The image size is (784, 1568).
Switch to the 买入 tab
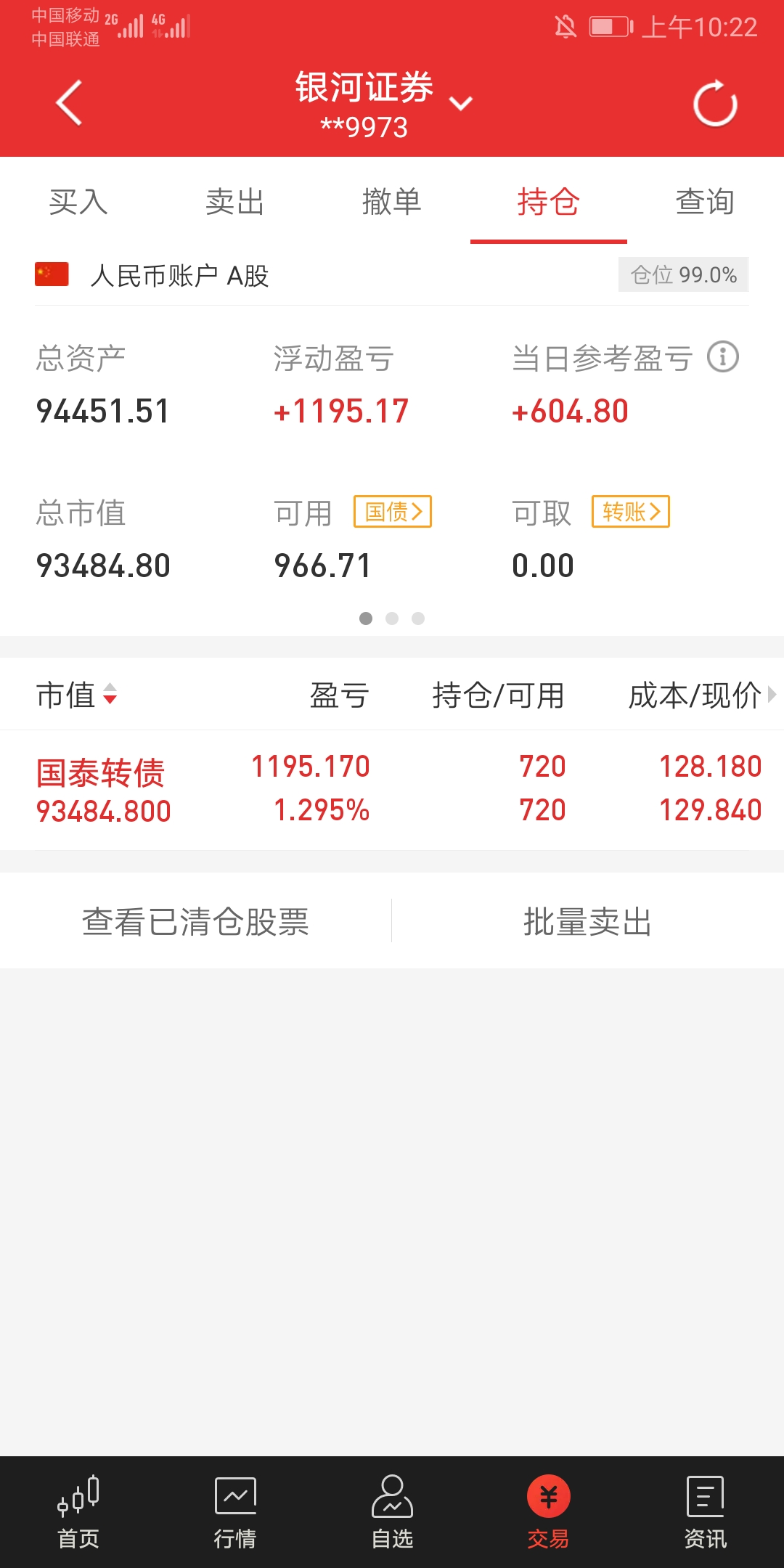(78, 202)
